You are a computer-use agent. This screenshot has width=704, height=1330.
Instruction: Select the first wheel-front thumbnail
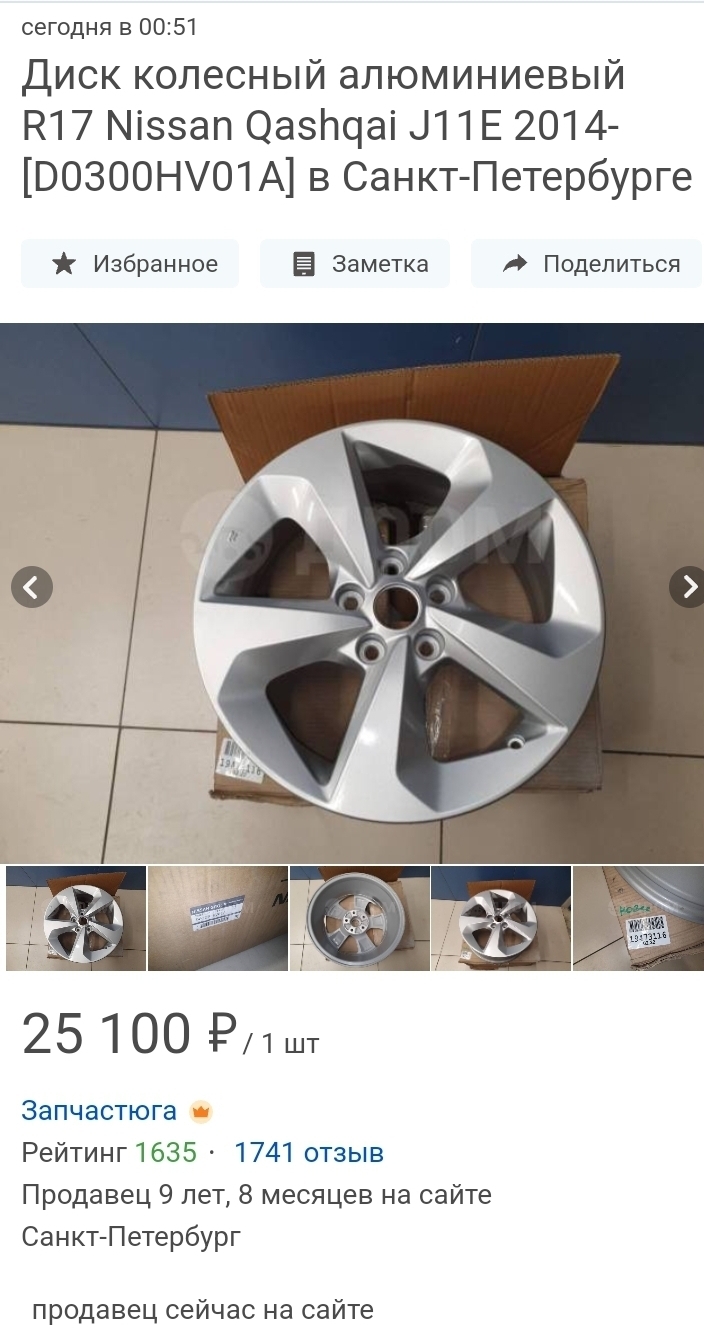(76, 918)
